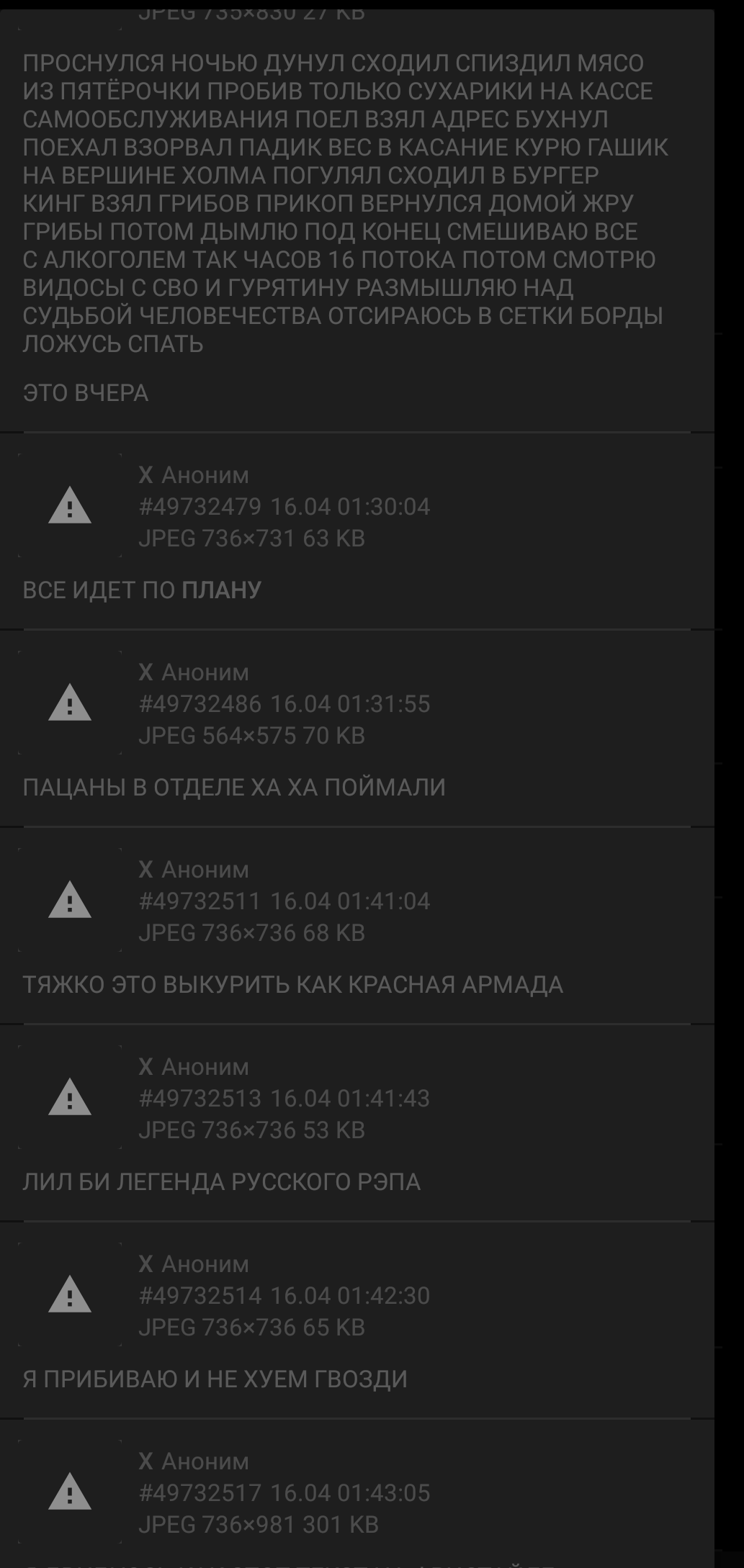
Task: Open image thumbnail of post #49732514
Action: [x=70, y=1294]
